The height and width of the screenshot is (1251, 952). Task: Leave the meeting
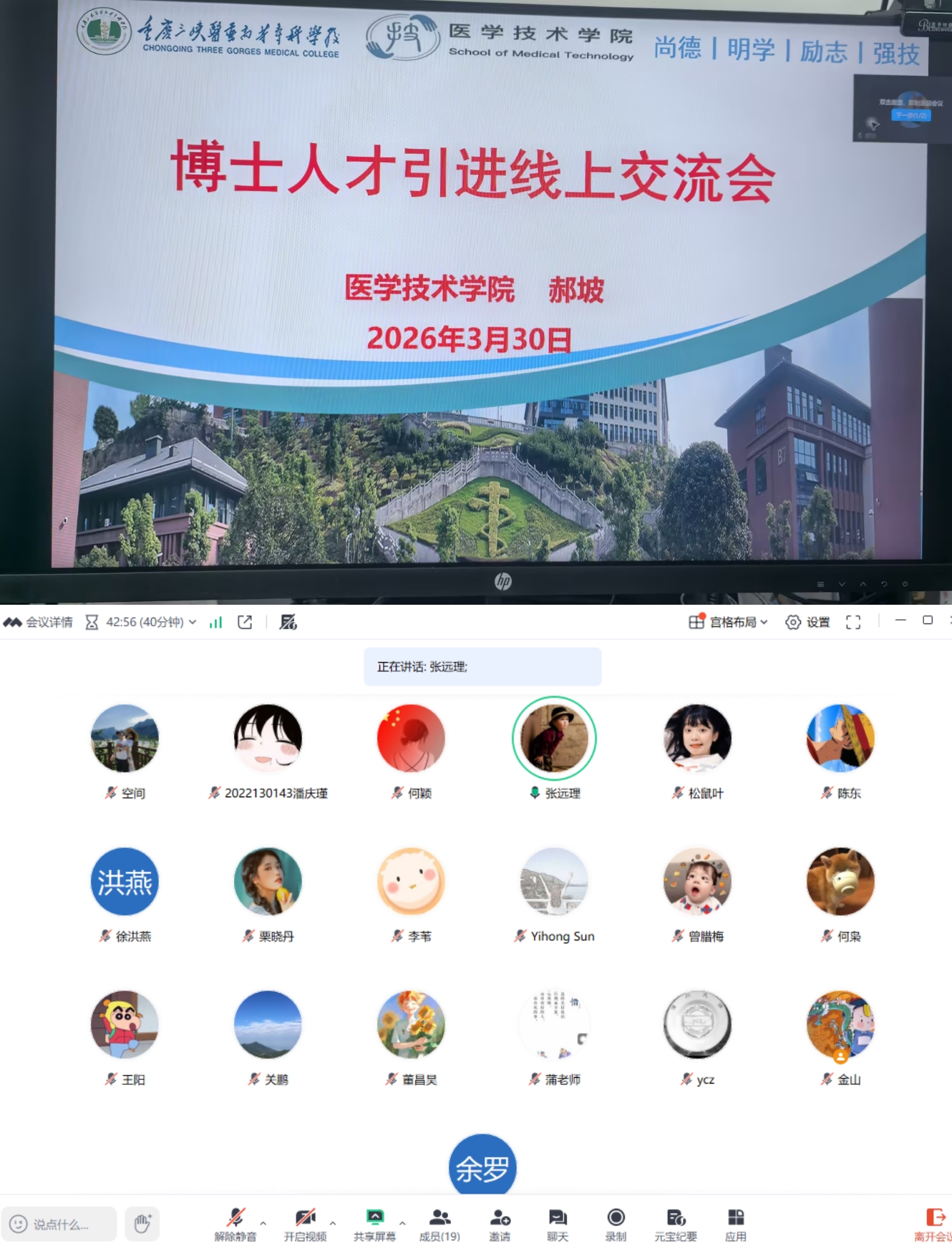click(x=933, y=1223)
